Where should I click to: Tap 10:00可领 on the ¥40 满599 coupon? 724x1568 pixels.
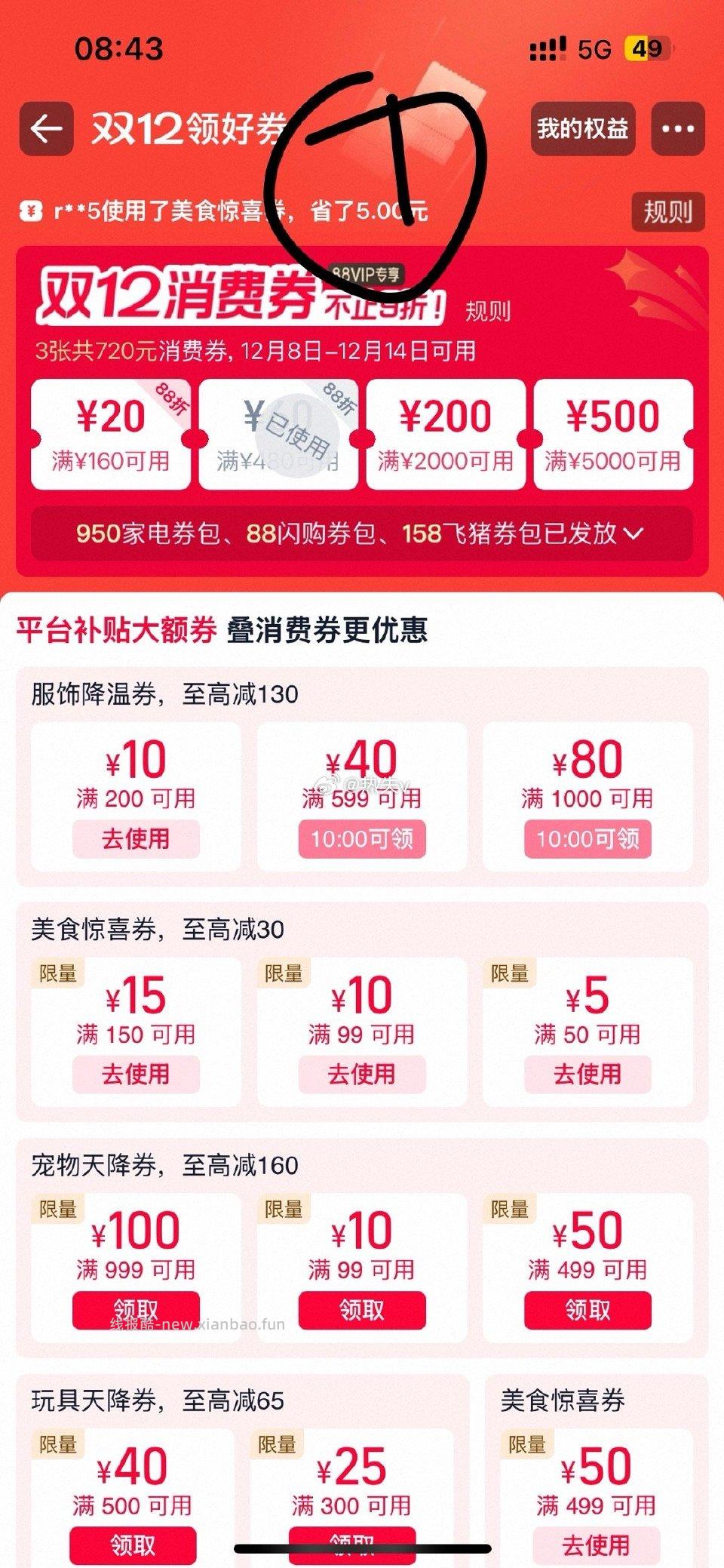(x=363, y=838)
